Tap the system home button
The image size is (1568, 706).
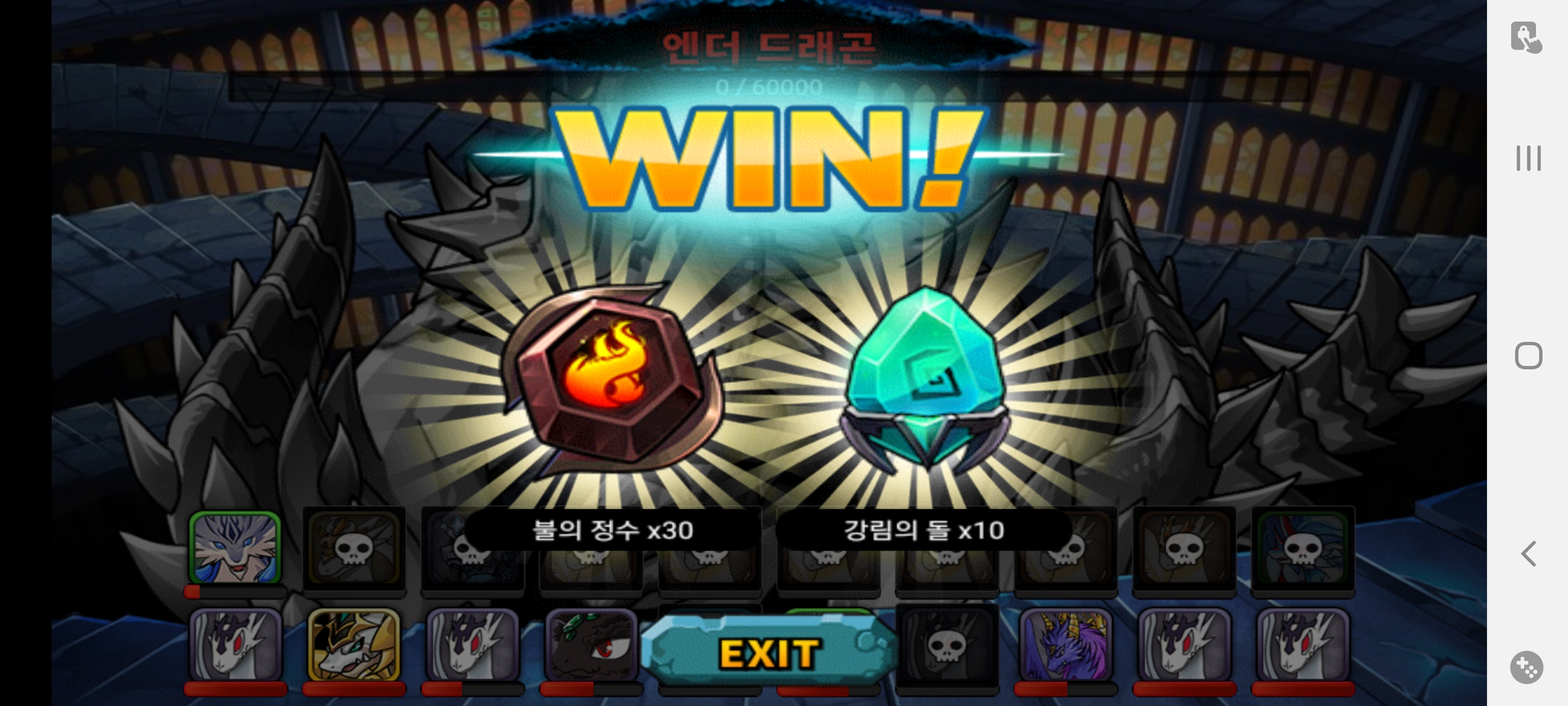[x=1528, y=356]
